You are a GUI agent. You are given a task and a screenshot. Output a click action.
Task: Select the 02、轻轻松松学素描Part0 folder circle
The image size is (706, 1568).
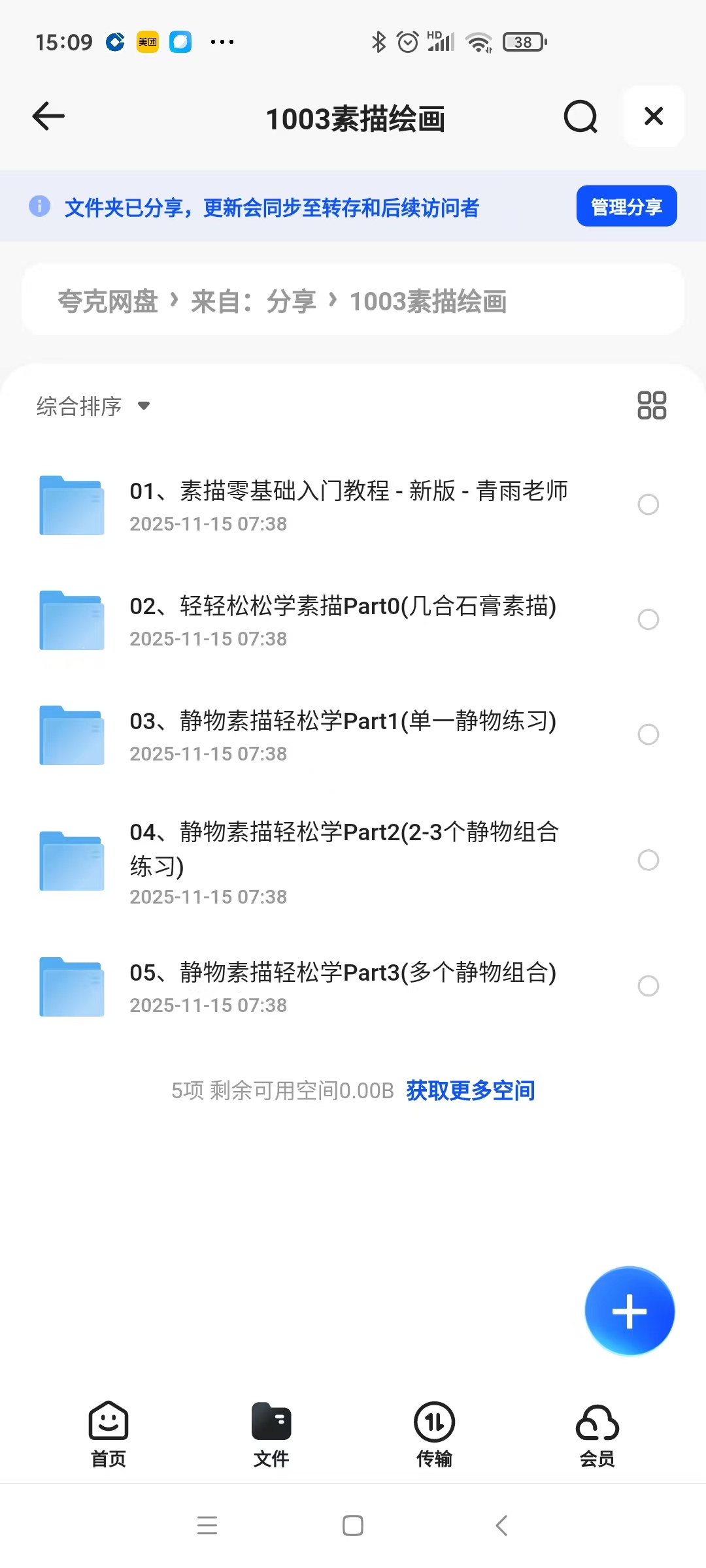click(x=648, y=619)
